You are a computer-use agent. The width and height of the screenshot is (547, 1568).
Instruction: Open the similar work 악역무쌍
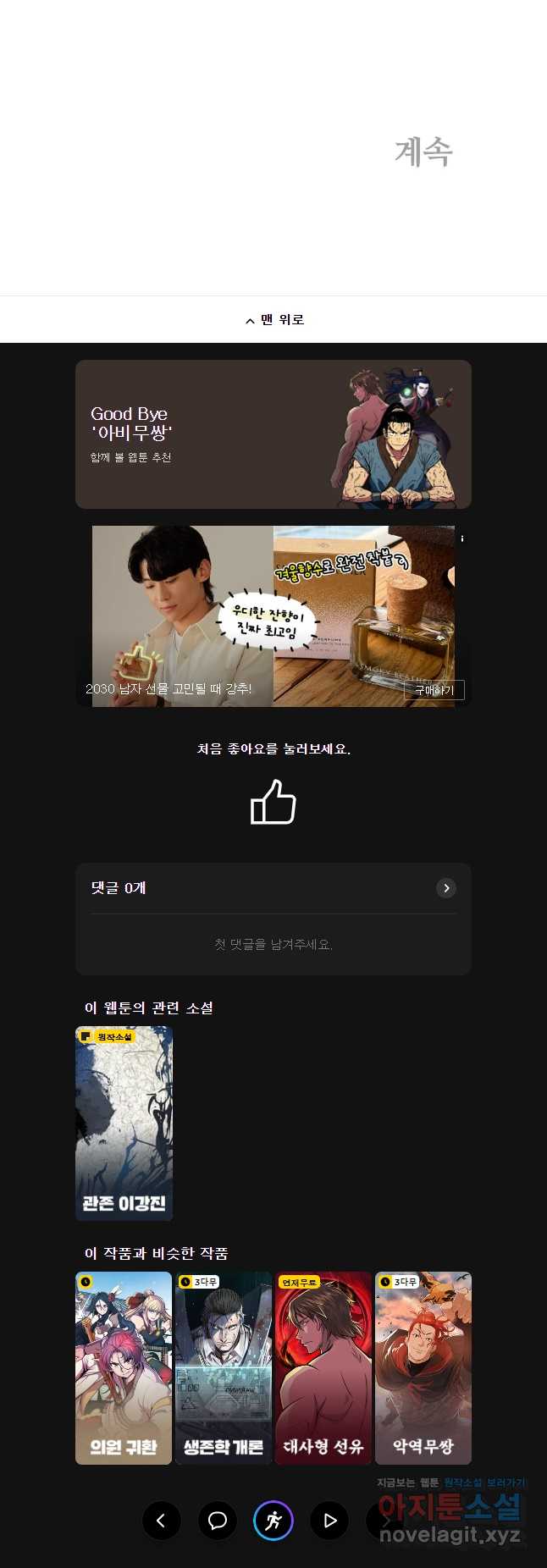click(x=423, y=1367)
